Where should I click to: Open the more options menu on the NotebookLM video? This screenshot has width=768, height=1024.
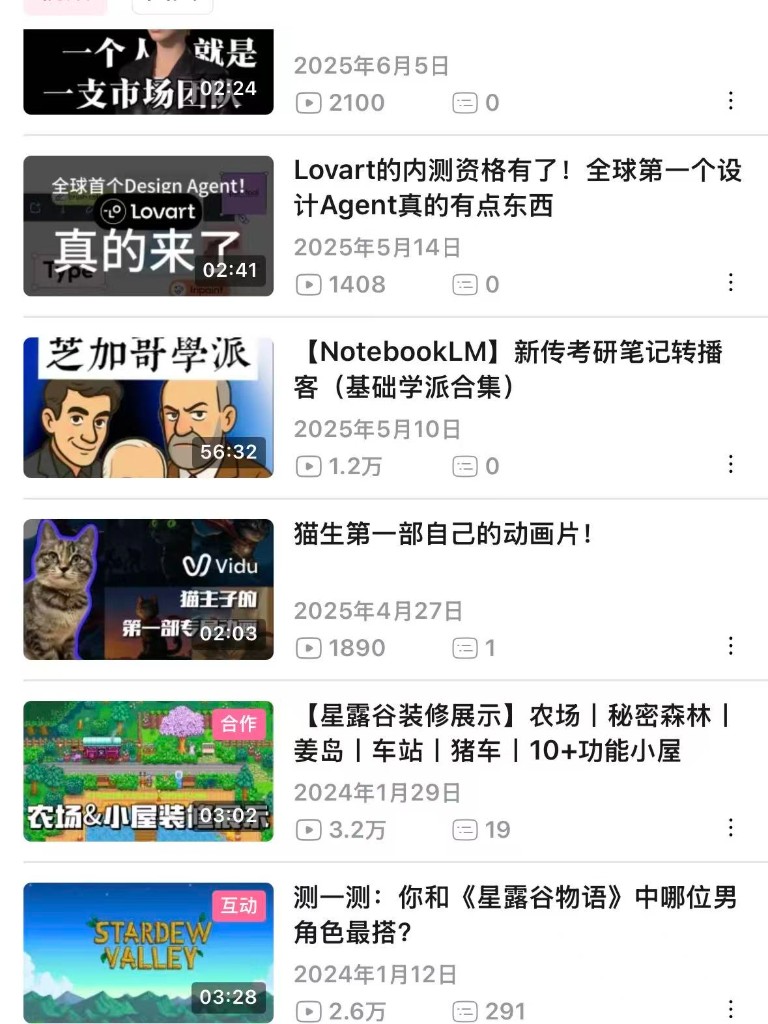point(731,464)
